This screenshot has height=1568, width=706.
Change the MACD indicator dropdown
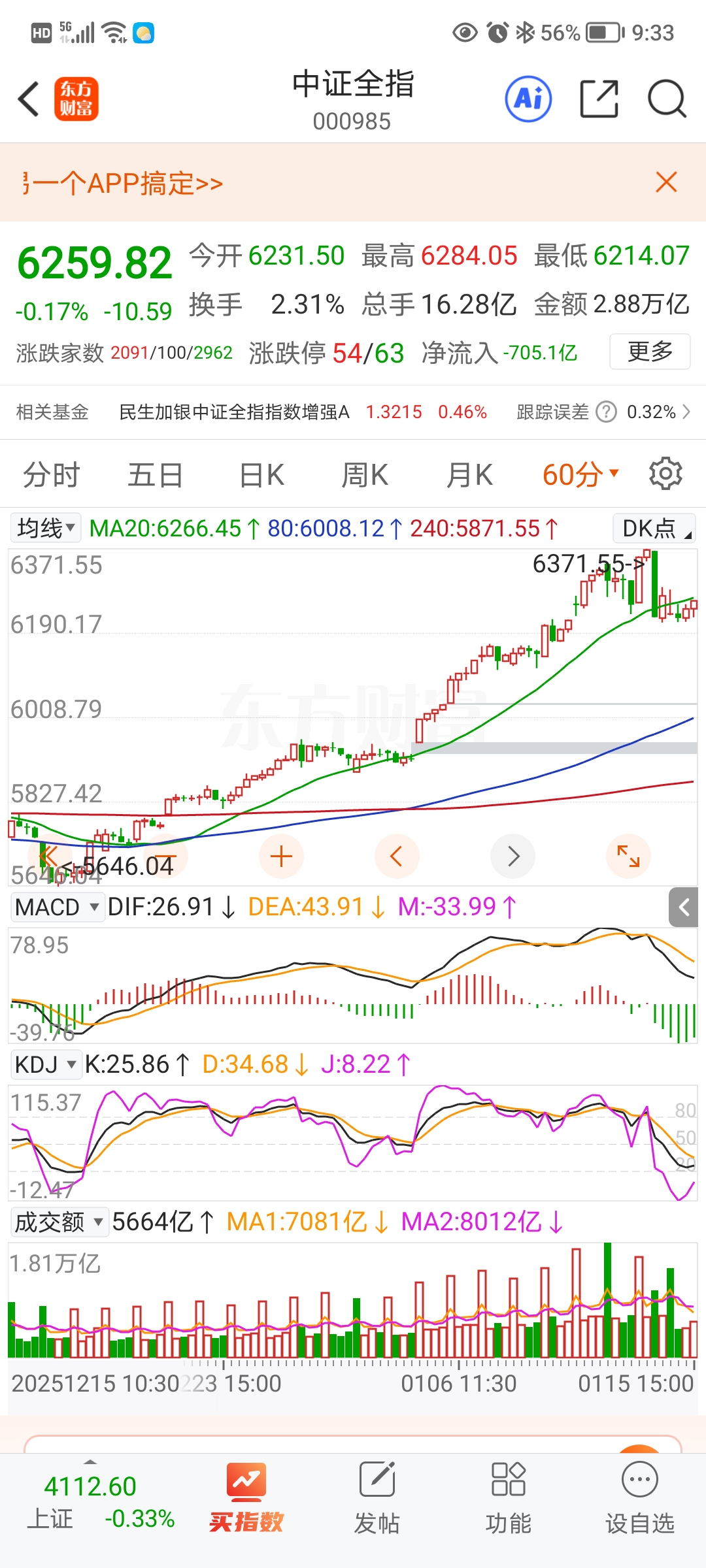[x=58, y=907]
